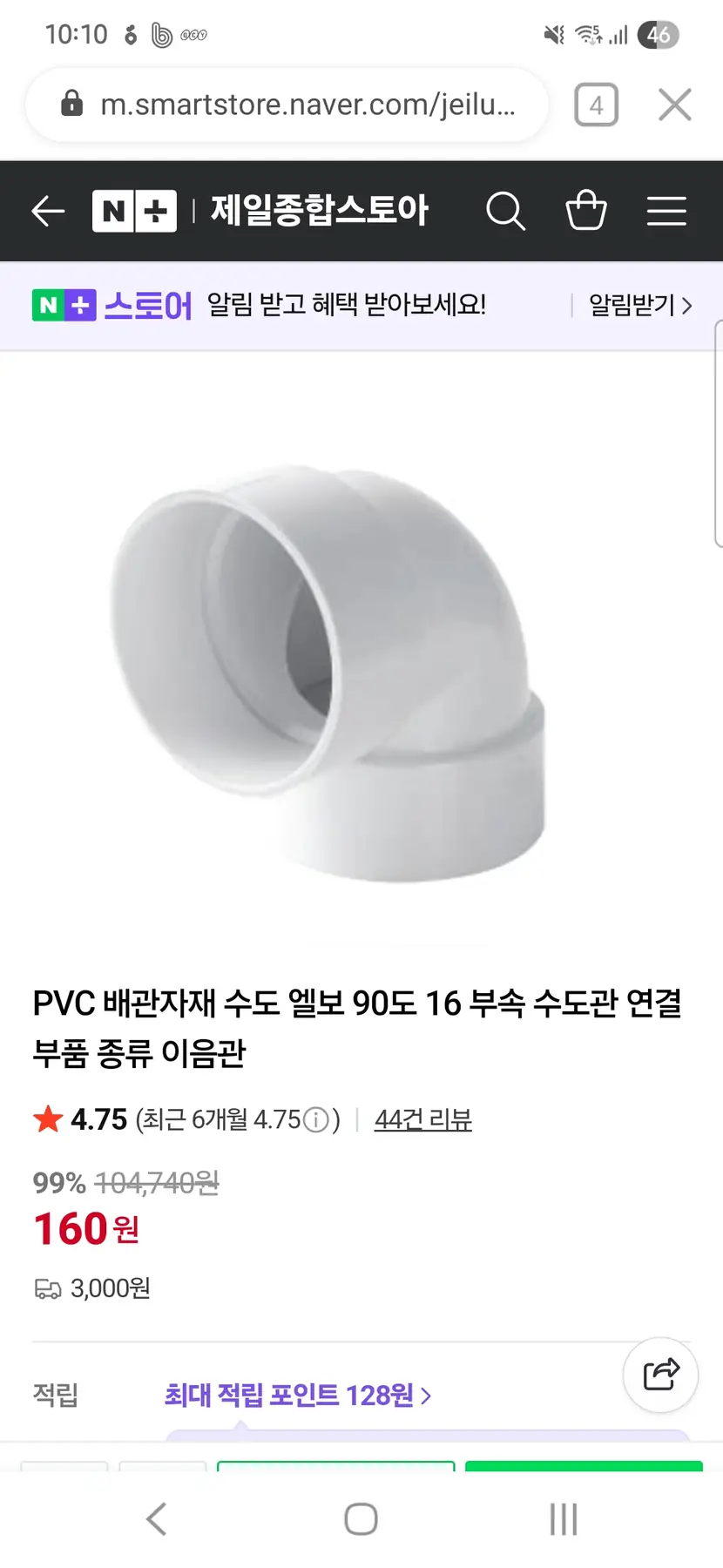Tap the system back button

[157, 1519]
